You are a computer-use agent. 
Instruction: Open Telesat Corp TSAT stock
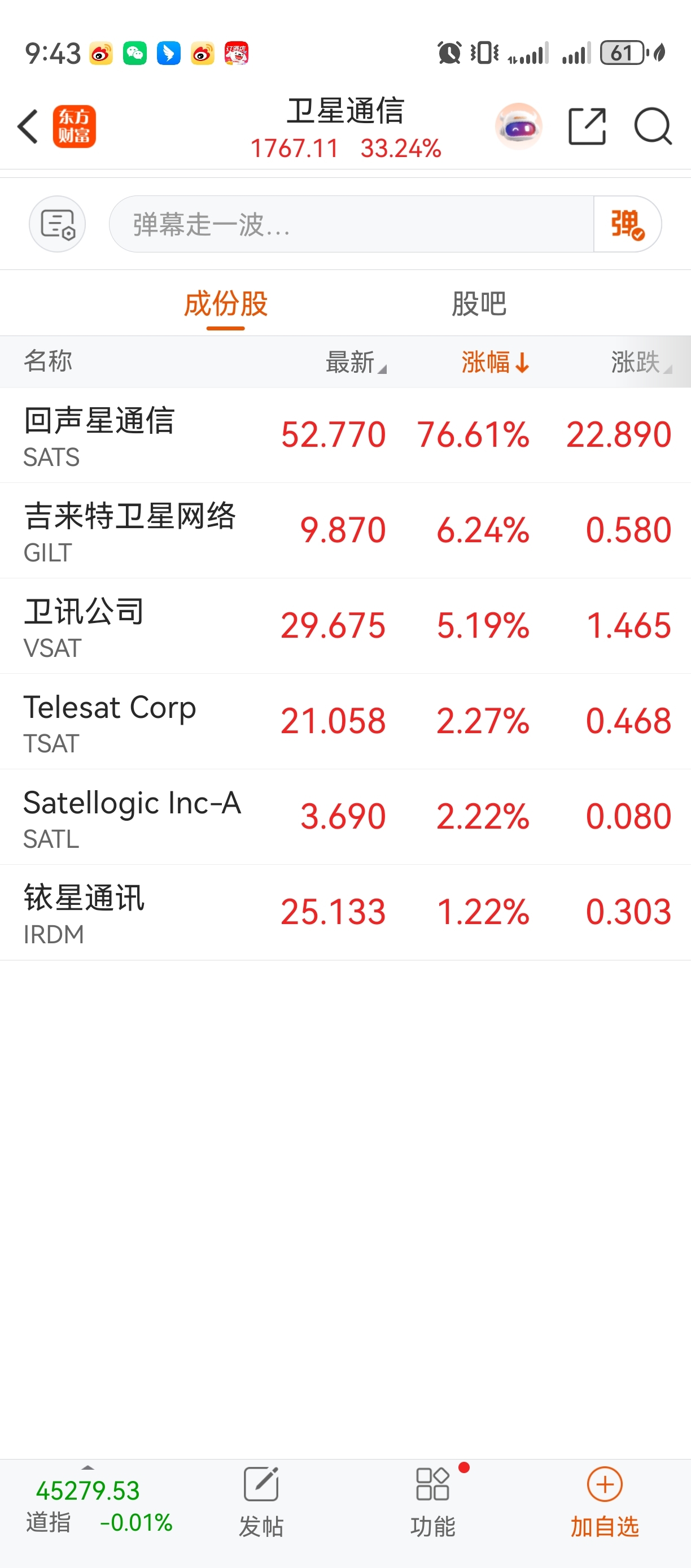coord(345,722)
